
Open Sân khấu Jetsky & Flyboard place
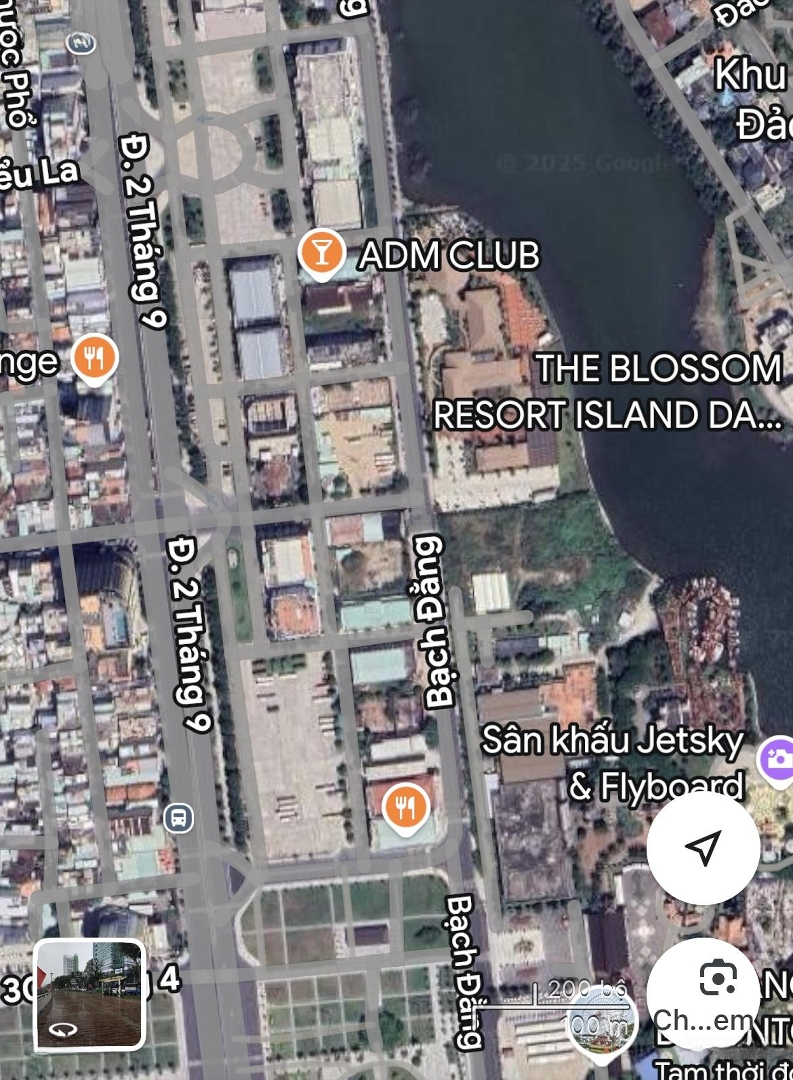613,764
